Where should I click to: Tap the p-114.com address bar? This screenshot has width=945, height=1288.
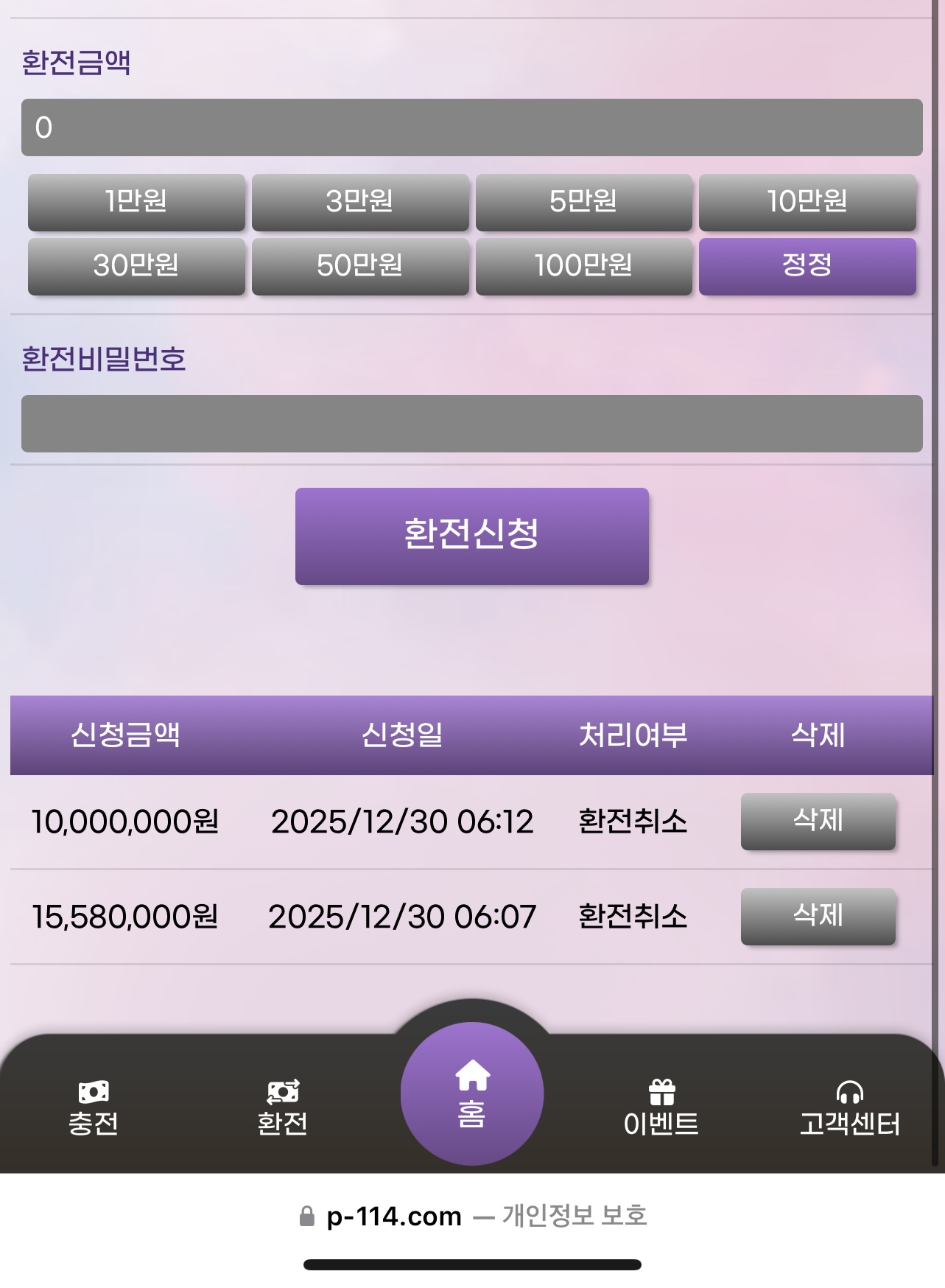[x=471, y=1216]
